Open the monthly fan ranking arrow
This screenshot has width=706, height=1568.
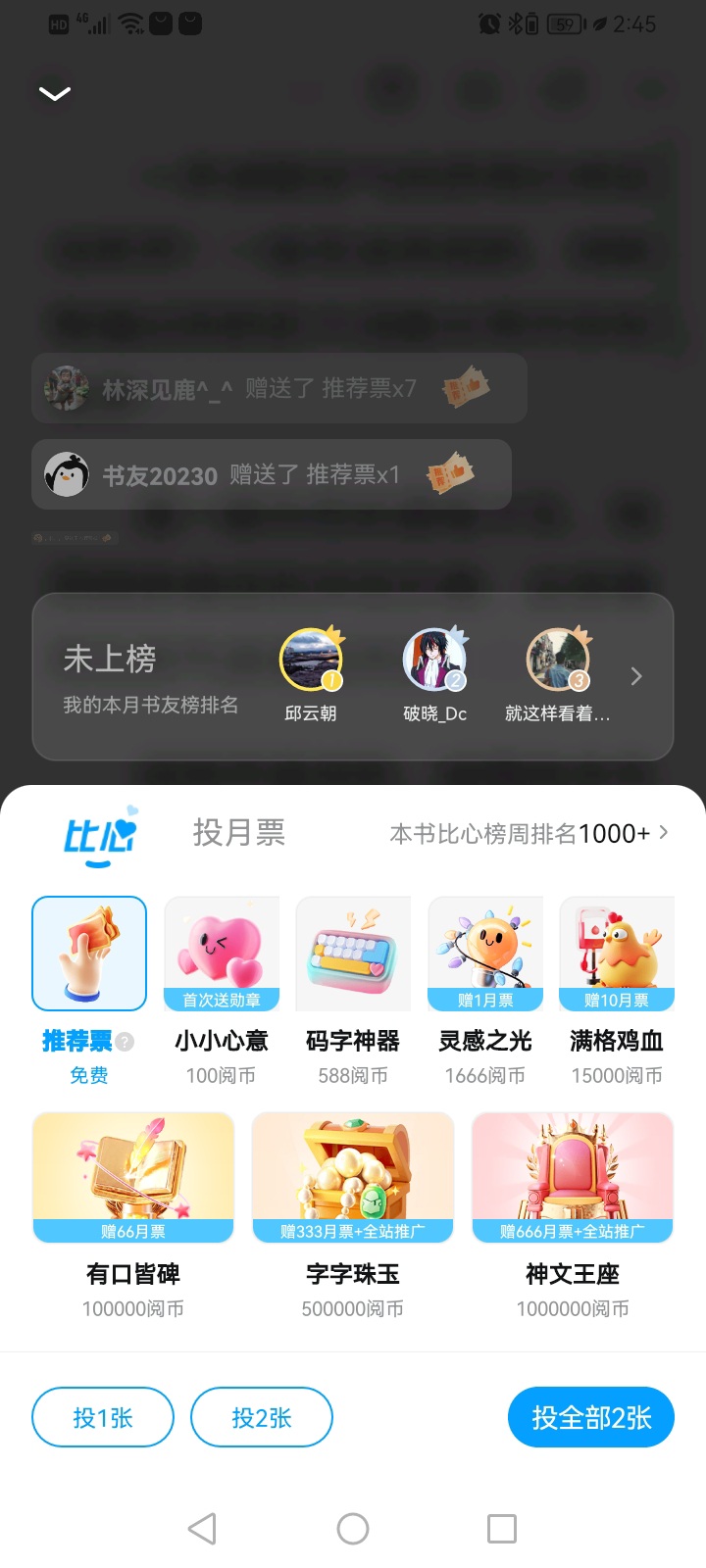coord(636,676)
